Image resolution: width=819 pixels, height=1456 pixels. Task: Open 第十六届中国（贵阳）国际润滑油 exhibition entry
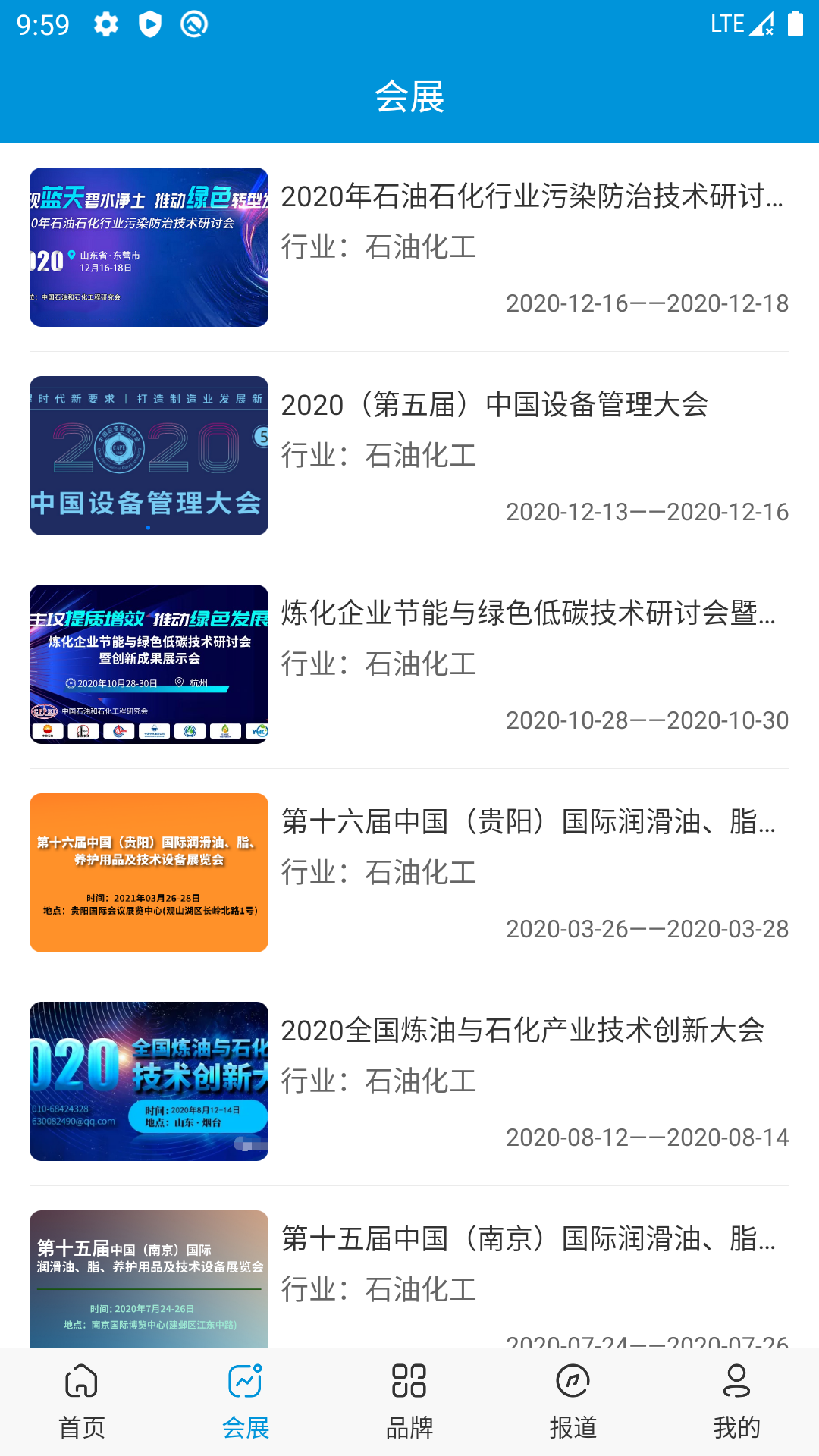[528, 822]
